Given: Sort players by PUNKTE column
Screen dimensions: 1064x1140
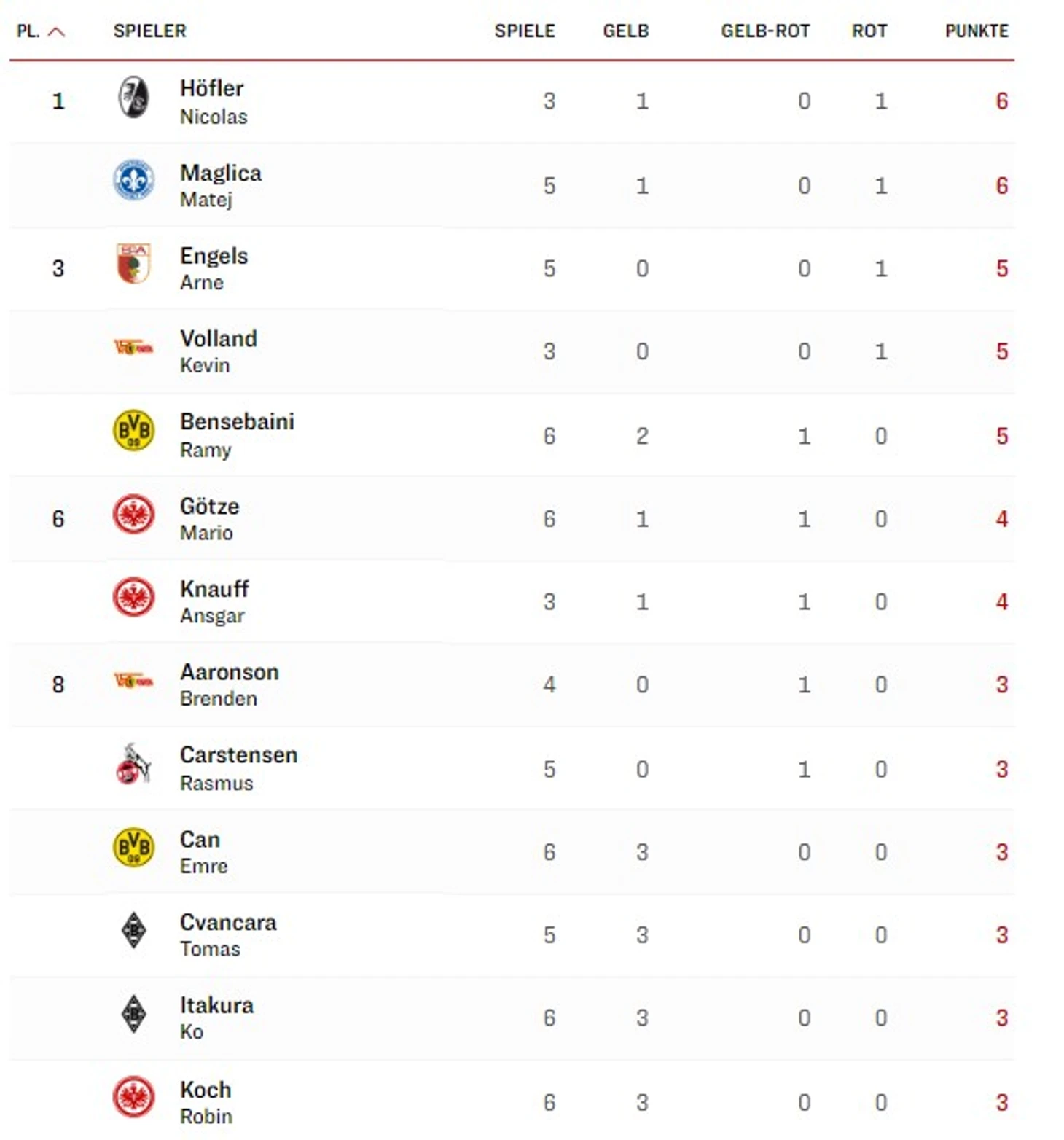Looking at the screenshot, I should pyautogui.click(x=976, y=31).
